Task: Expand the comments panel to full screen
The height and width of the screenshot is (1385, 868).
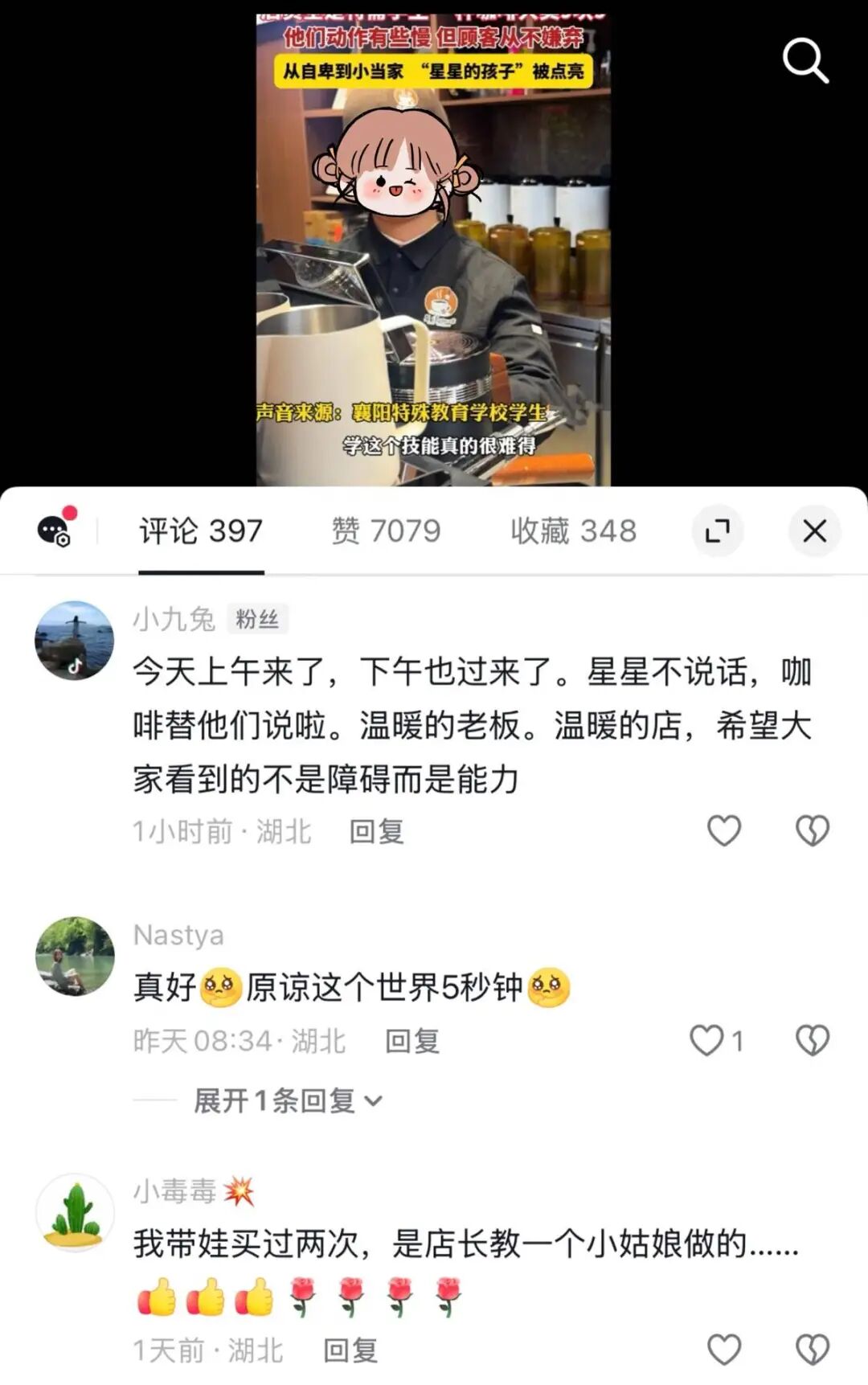Action: click(x=717, y=531)
